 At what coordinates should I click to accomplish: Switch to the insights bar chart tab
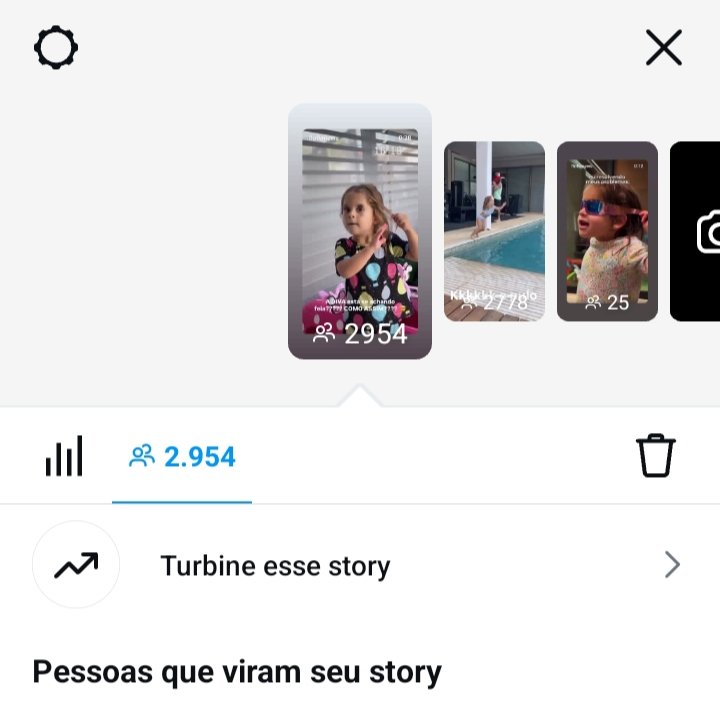(x=64, y=457)
